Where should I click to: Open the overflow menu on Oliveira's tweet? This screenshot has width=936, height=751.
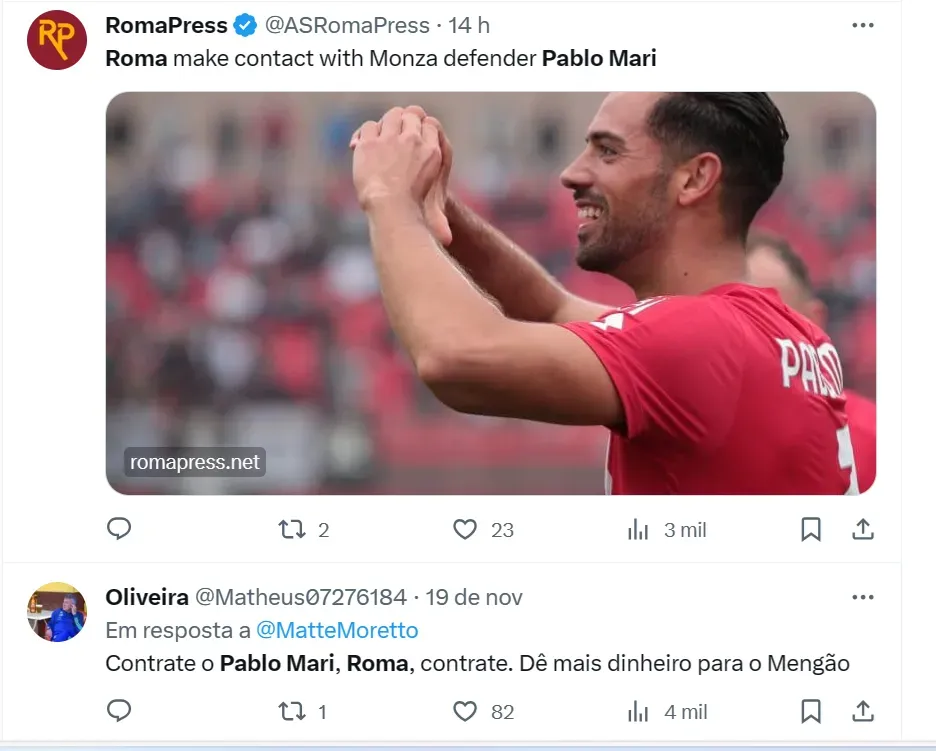click(862, 597)
